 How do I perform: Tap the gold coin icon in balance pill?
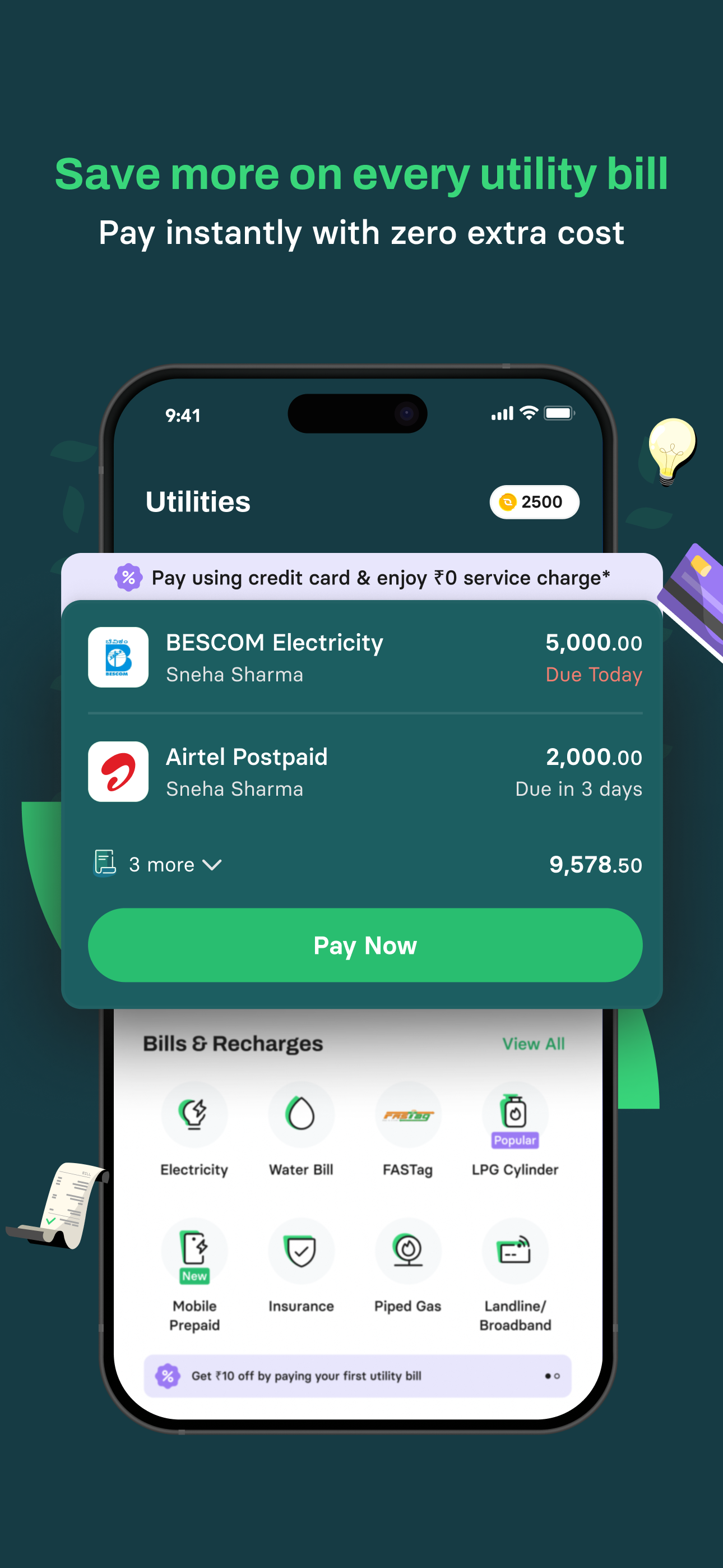[x=509, y=502]
